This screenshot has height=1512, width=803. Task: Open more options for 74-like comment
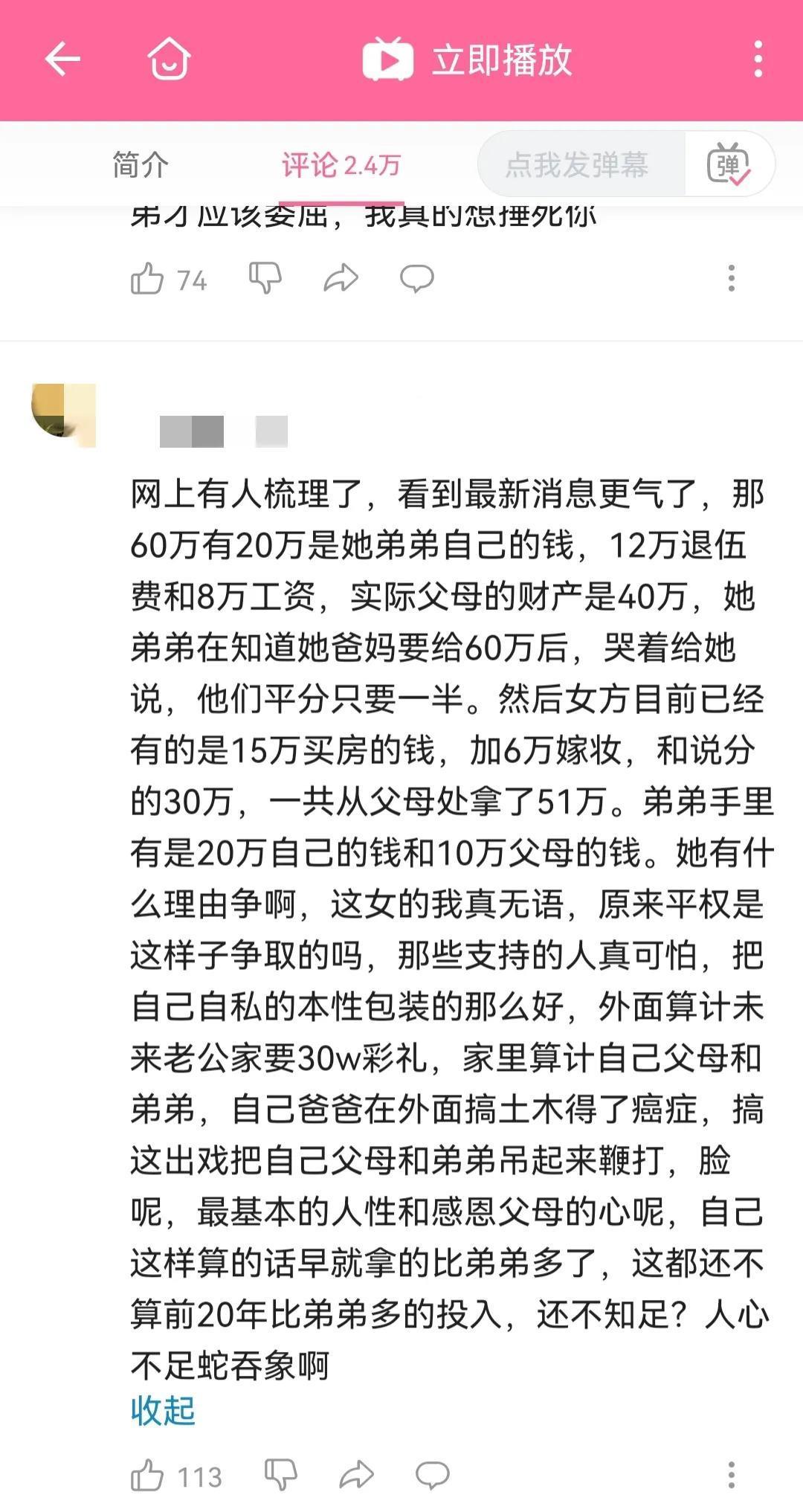[x=732, y=278]
